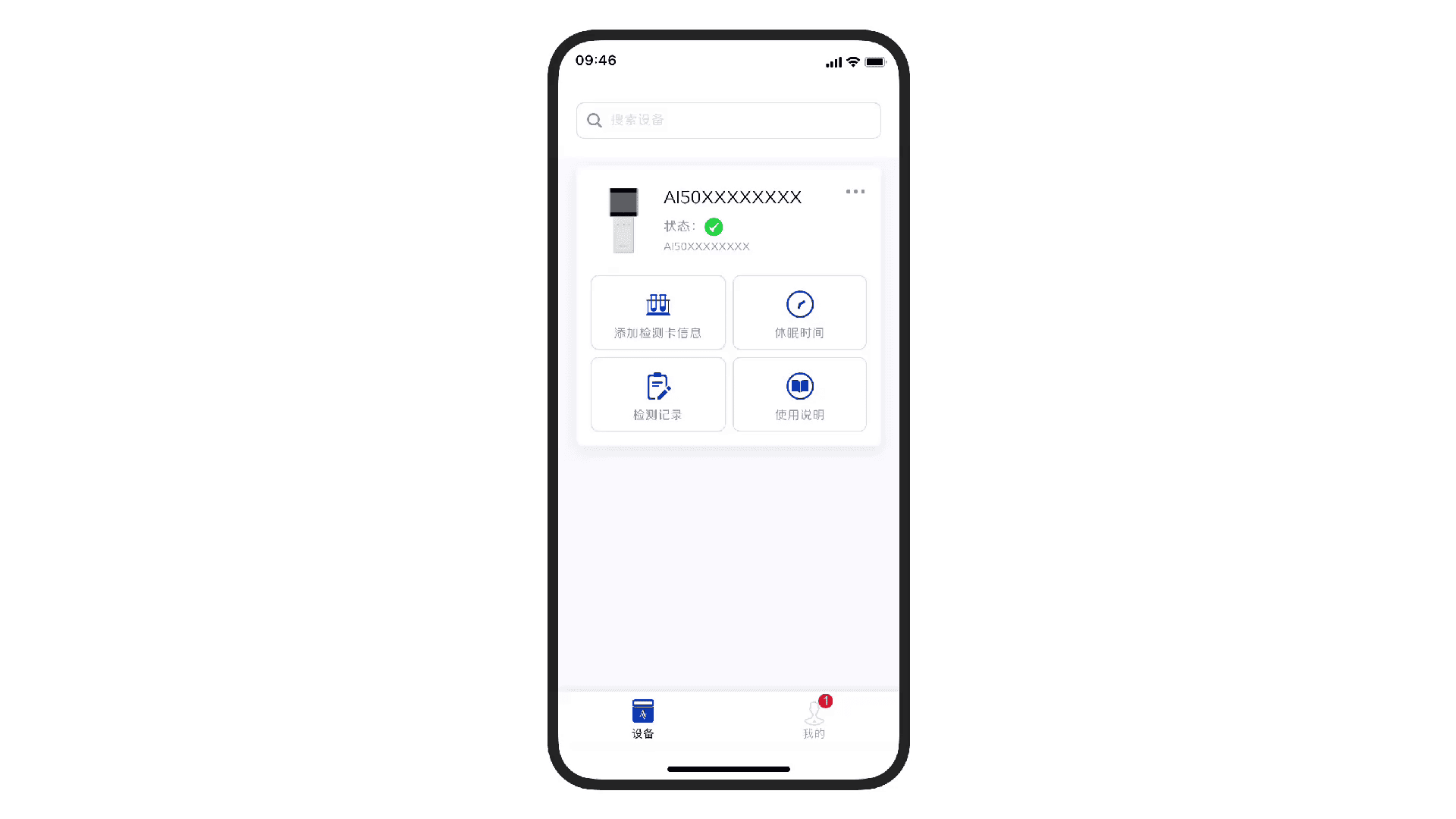Tap the 搜索设备 search field
The image size is (1456, 819).
click(x=728, y=121)
